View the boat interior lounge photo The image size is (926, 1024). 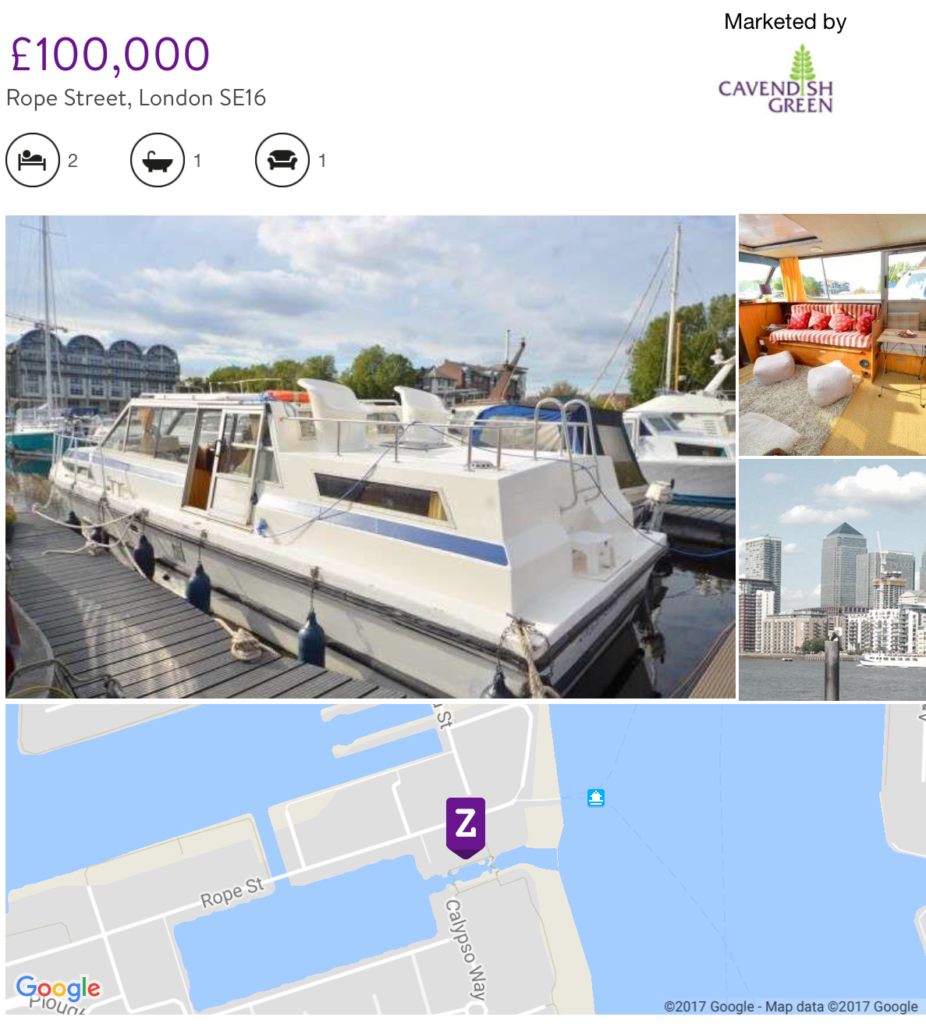click(832, 334)
